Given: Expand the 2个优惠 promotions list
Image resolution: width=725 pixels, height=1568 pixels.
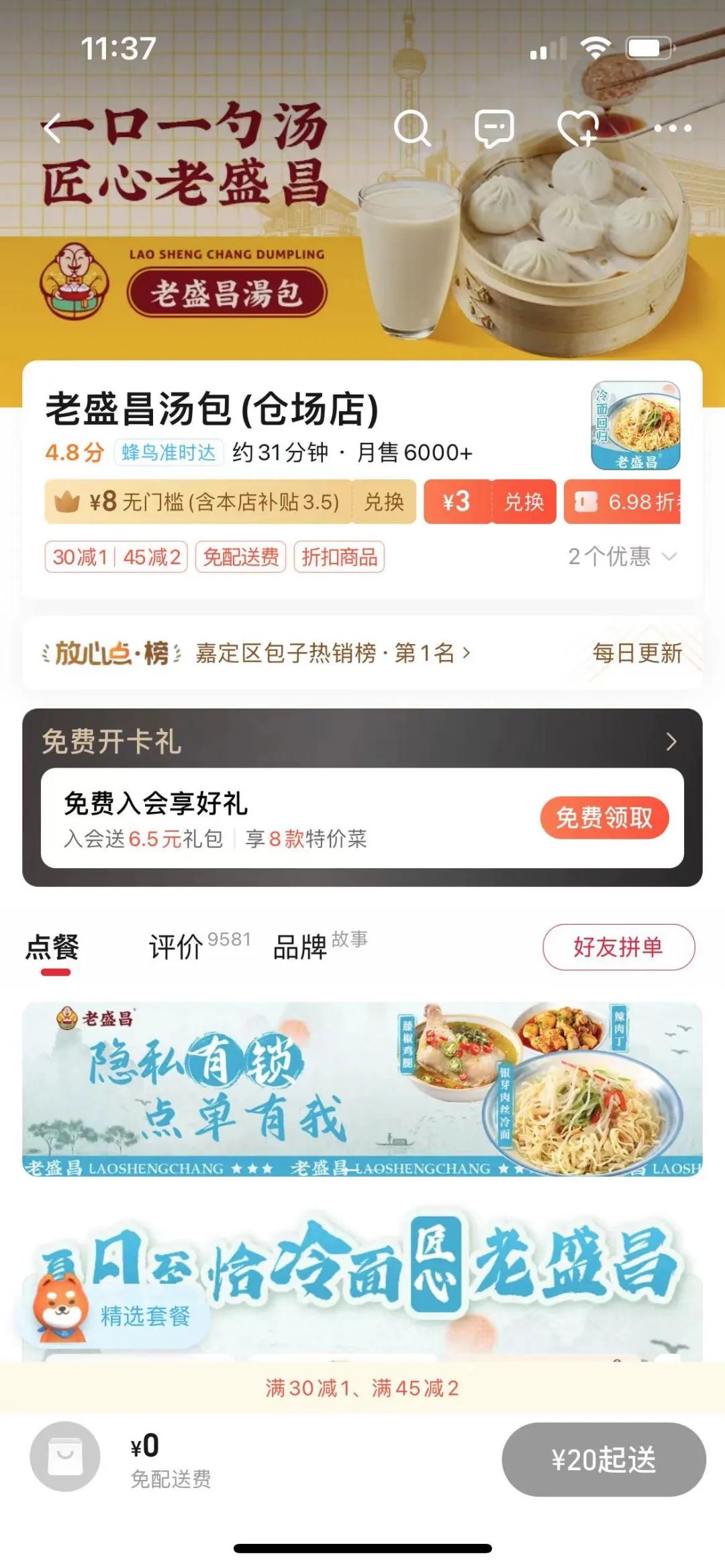Looking at the screenshot, I should [x=622, y=556].
